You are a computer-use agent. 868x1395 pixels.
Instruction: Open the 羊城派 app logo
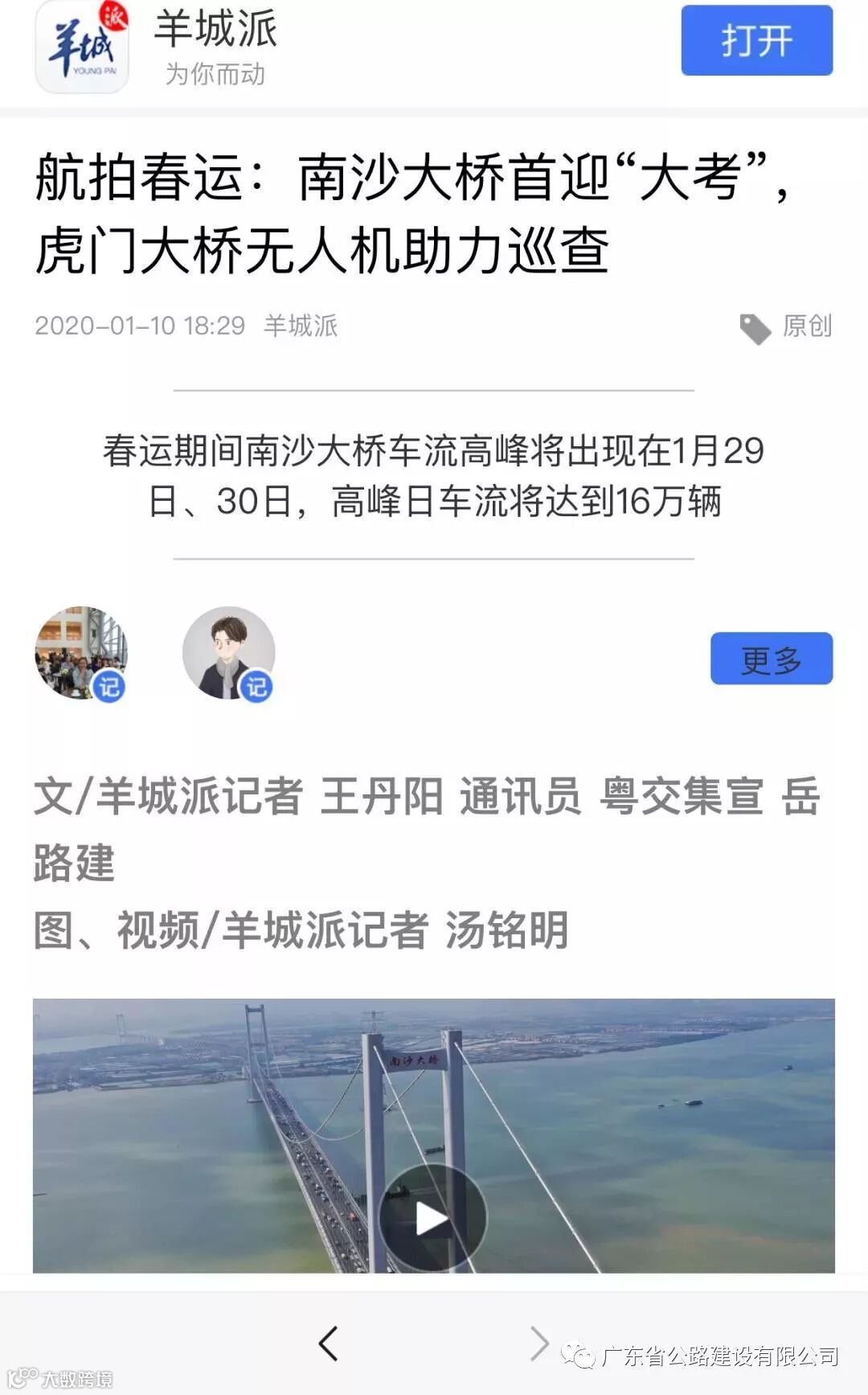(x=82, y=47)
